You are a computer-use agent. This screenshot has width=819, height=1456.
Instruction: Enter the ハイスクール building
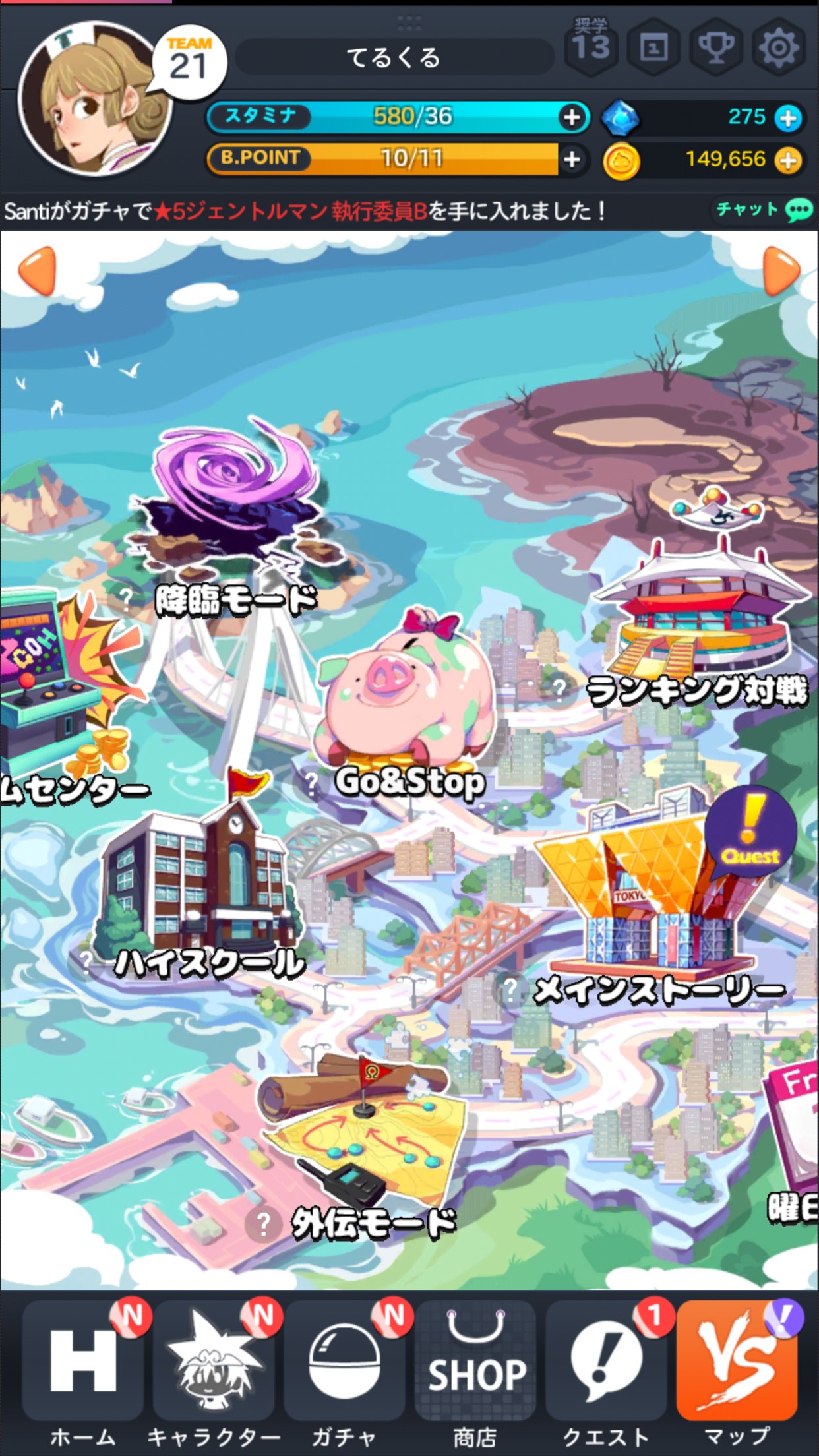pos(198,884)
